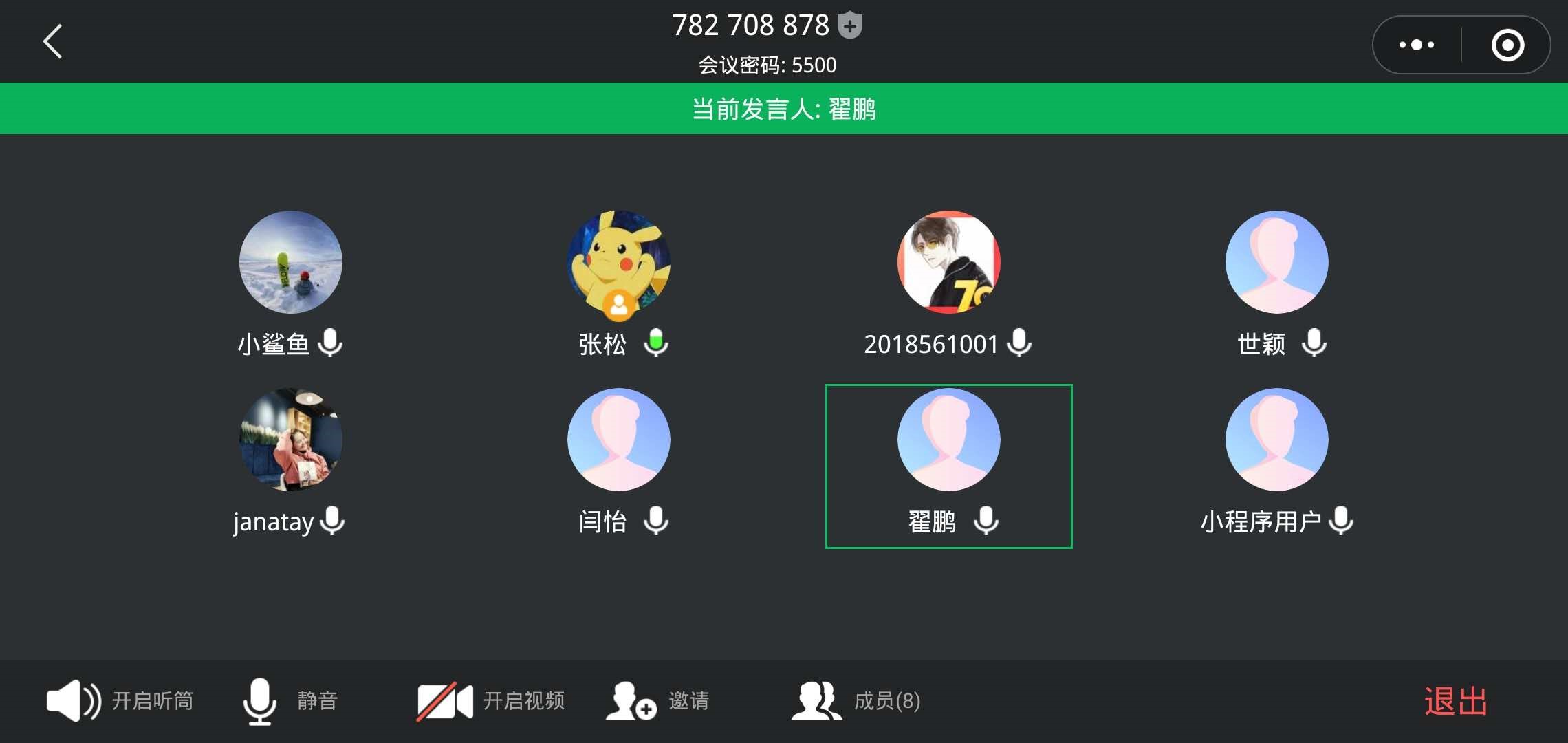Select participant 世颖
The height and width of the screenshot is (743, 1568).
tap(1277, 263)
